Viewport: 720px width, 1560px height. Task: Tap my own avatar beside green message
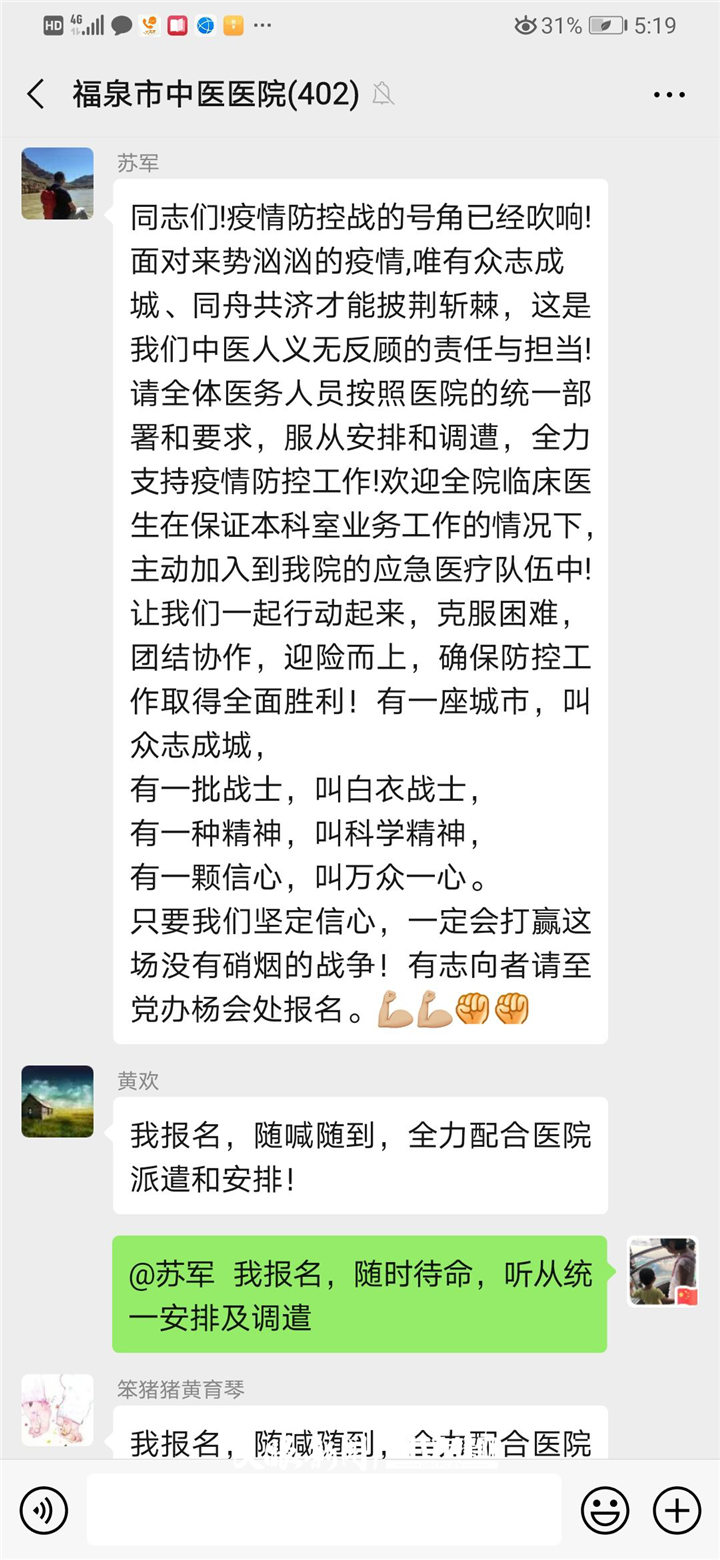pyautogui.click(x=662, y=1271)
